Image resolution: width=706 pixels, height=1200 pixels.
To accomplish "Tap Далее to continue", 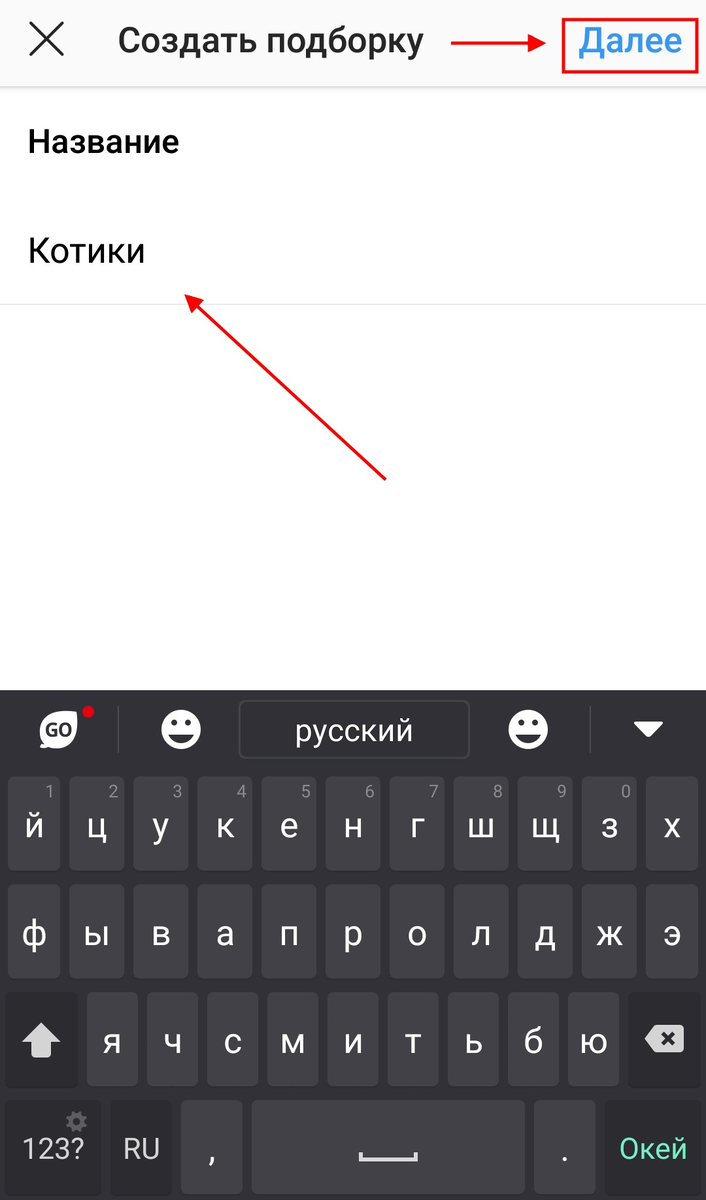I will [x=630, y=41].
